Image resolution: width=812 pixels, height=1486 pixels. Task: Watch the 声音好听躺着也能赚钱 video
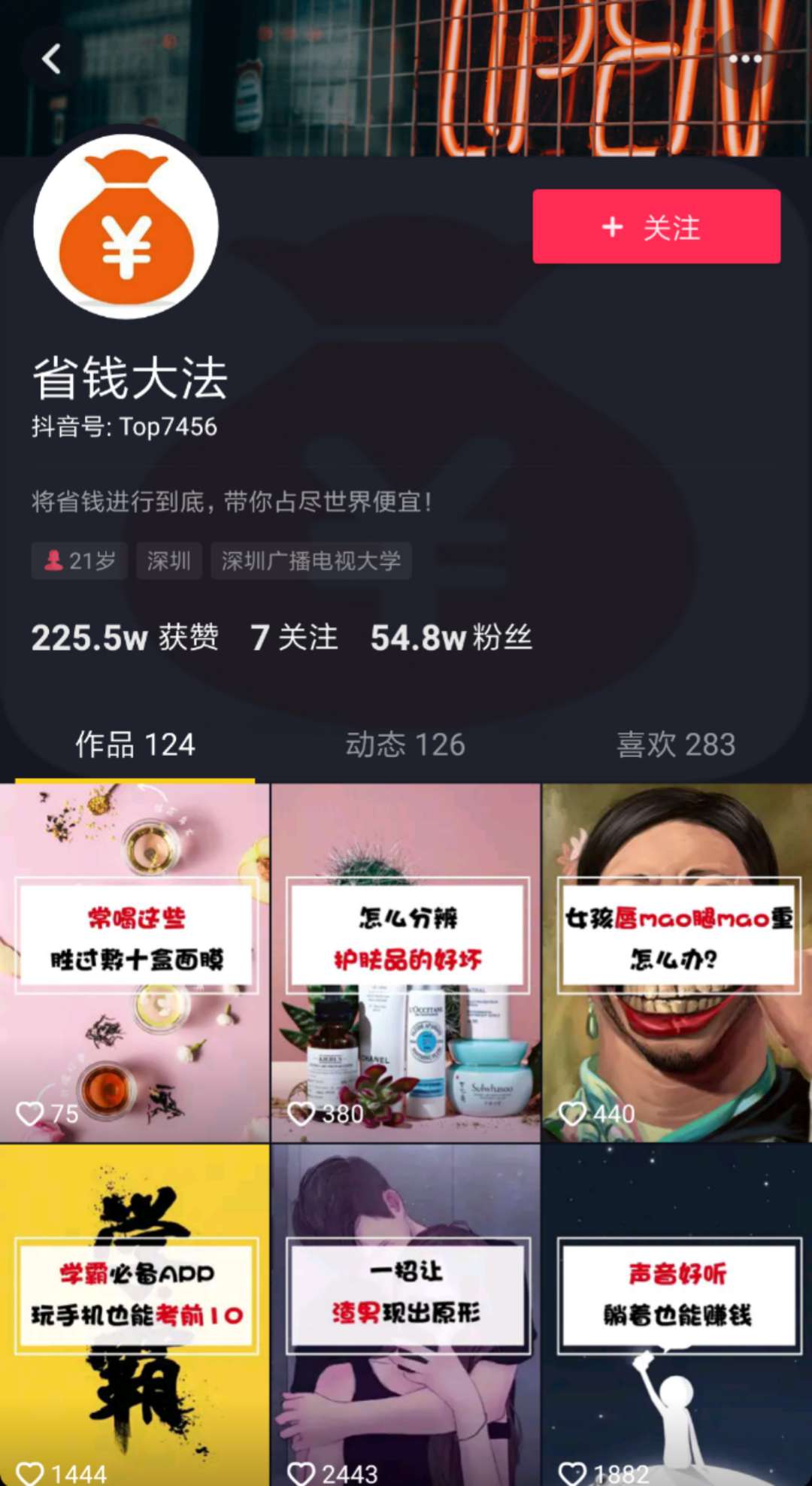[x=677, y=1315]
